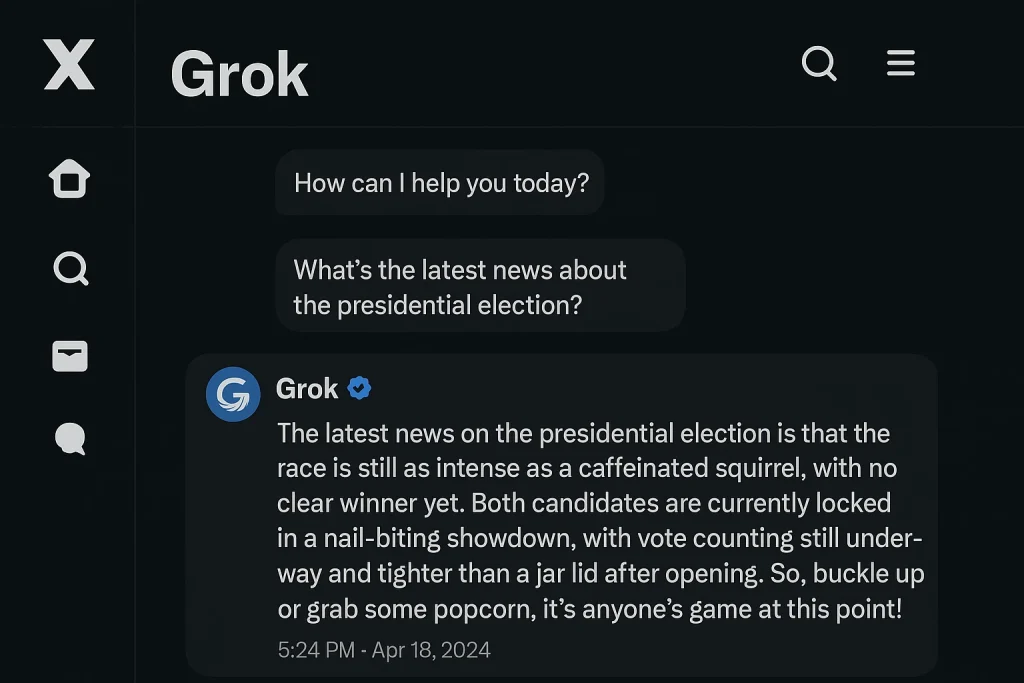This screenshot has height=683, width=1024.
Task: Tap the X logo in the corner
Action: pos(69,65)
